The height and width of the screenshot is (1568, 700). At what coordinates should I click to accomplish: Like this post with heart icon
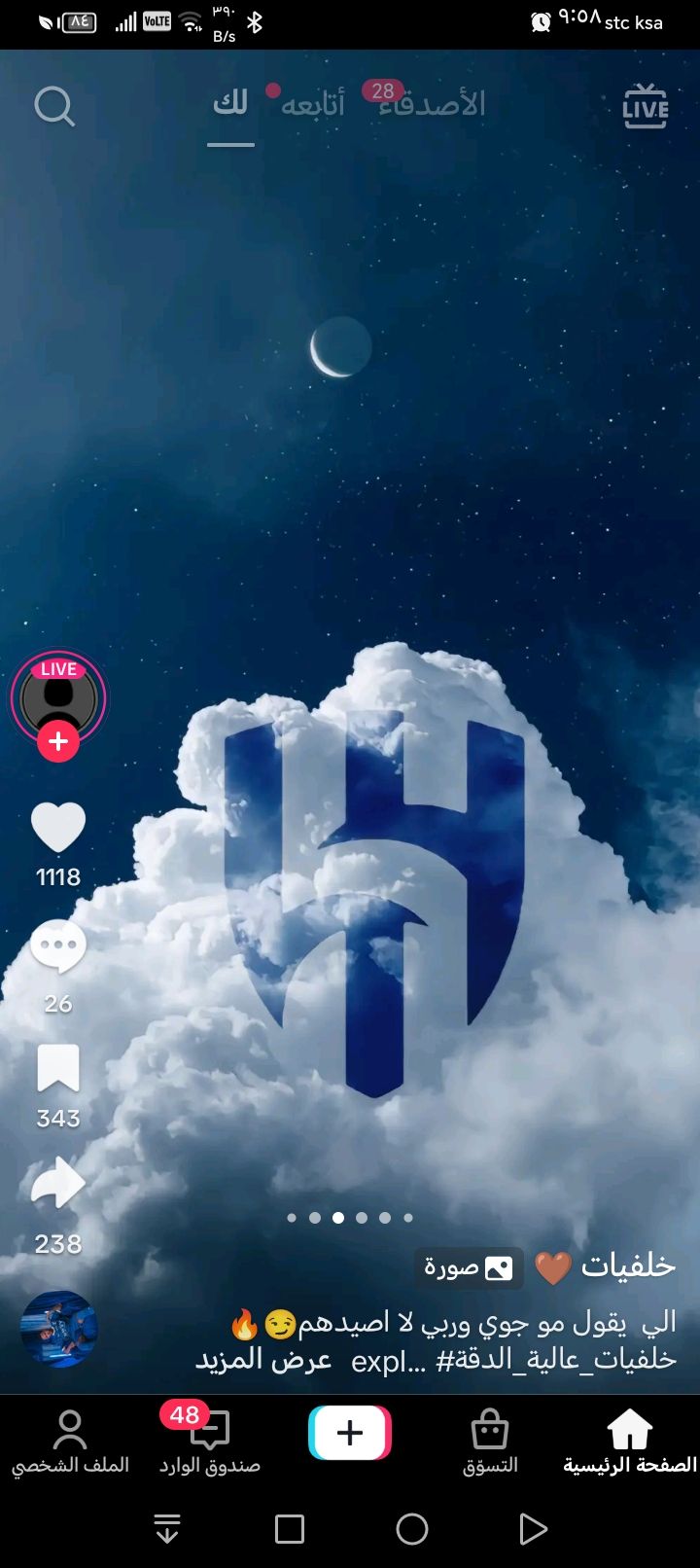(x=58, y=828)
